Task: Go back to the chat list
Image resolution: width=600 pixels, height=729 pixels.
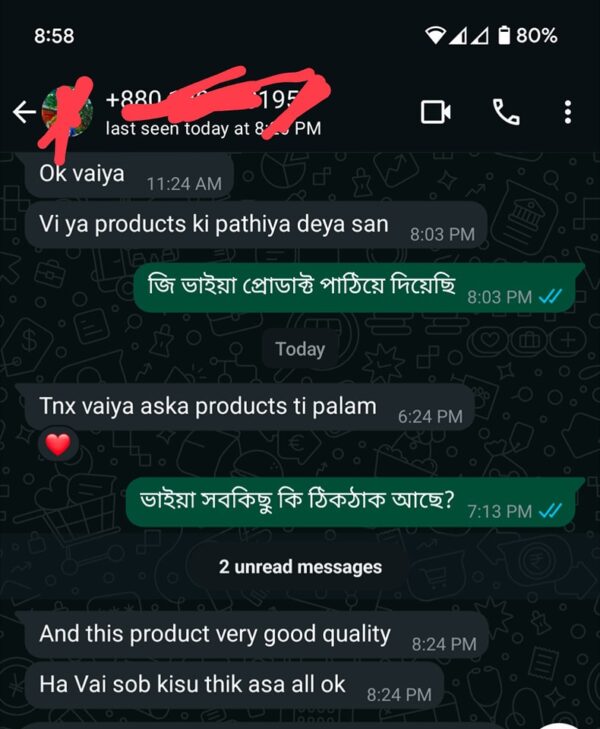Action: point(24,112)
